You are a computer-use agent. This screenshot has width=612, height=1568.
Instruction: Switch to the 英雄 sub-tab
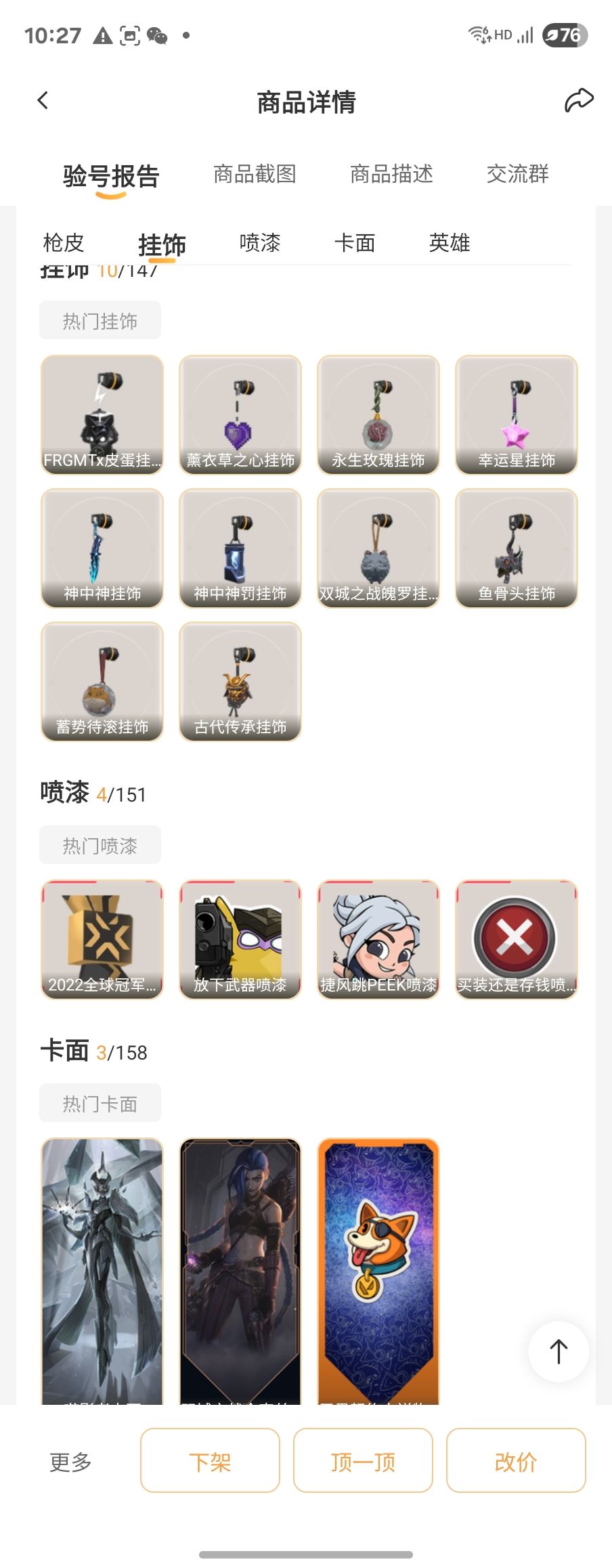449,243
